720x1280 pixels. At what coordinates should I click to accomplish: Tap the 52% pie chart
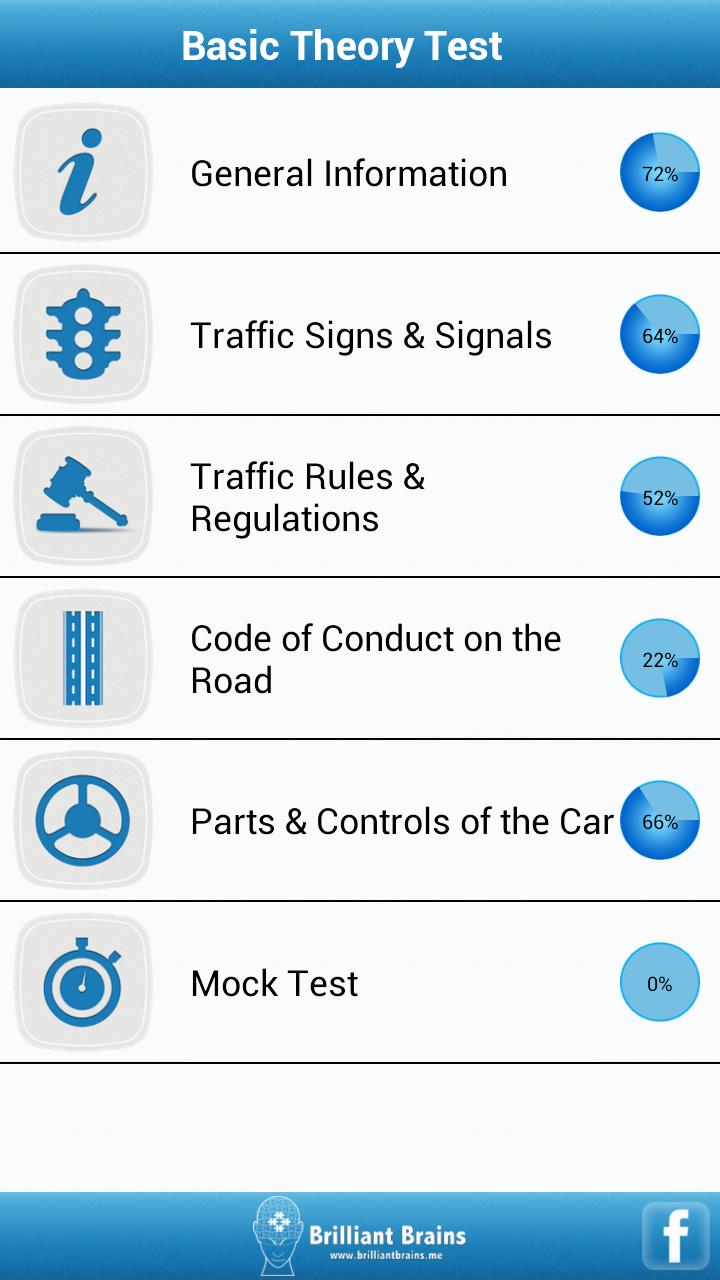click(x=659, y=496)
